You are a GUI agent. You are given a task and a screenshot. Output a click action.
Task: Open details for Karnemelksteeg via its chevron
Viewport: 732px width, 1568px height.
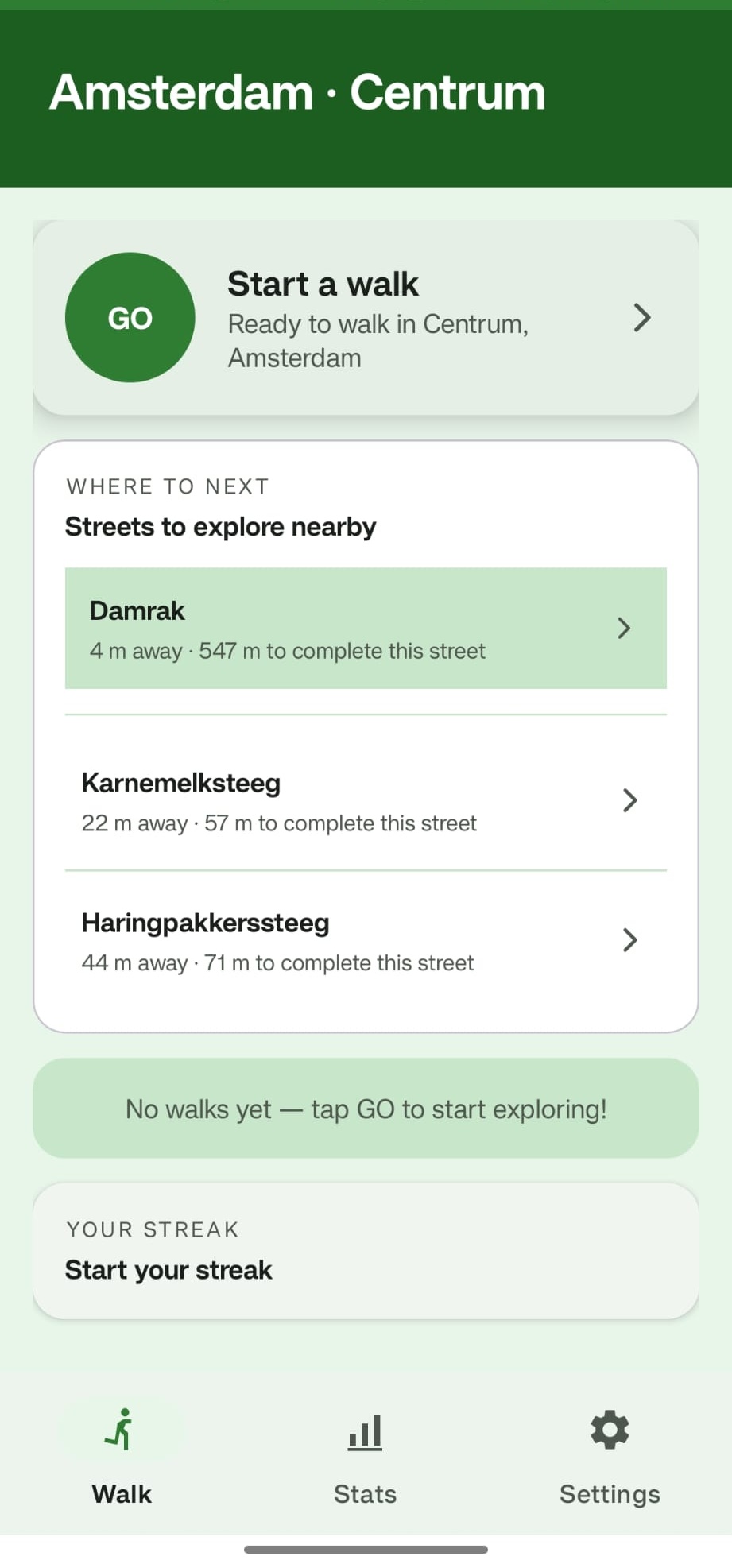tap(629, 800)
